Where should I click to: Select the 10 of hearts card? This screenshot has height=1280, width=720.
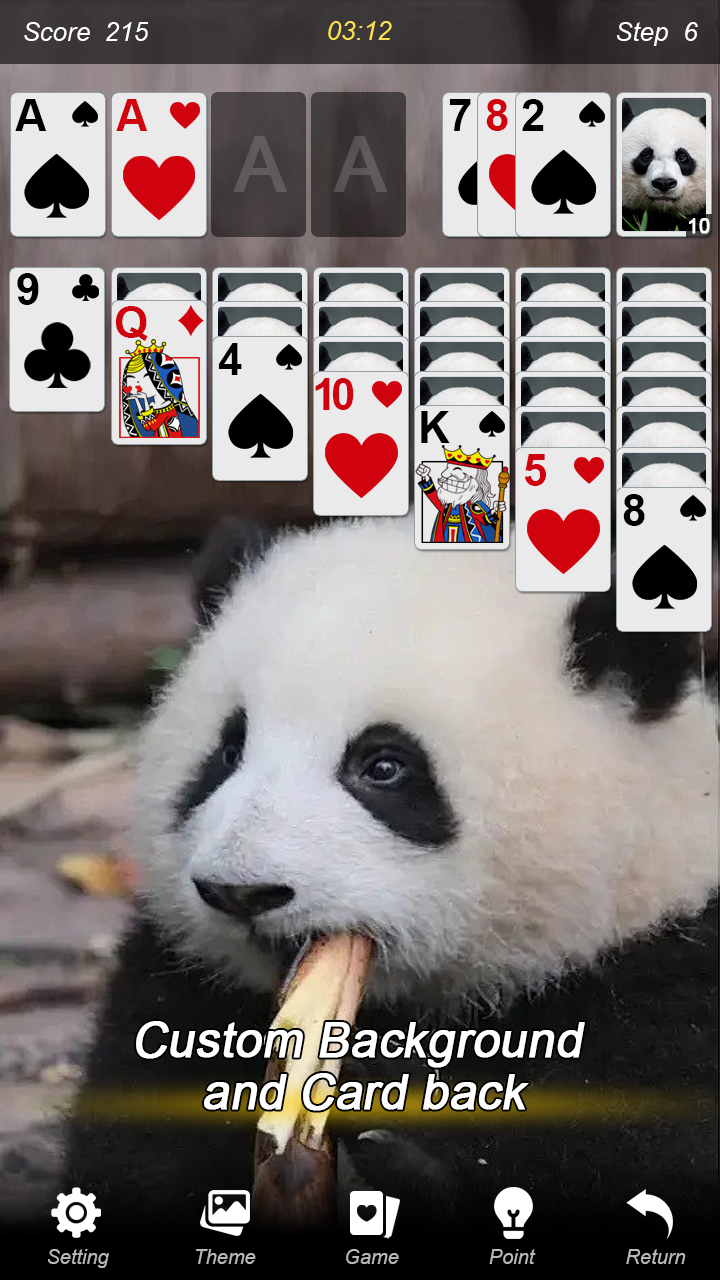[361, 443]
